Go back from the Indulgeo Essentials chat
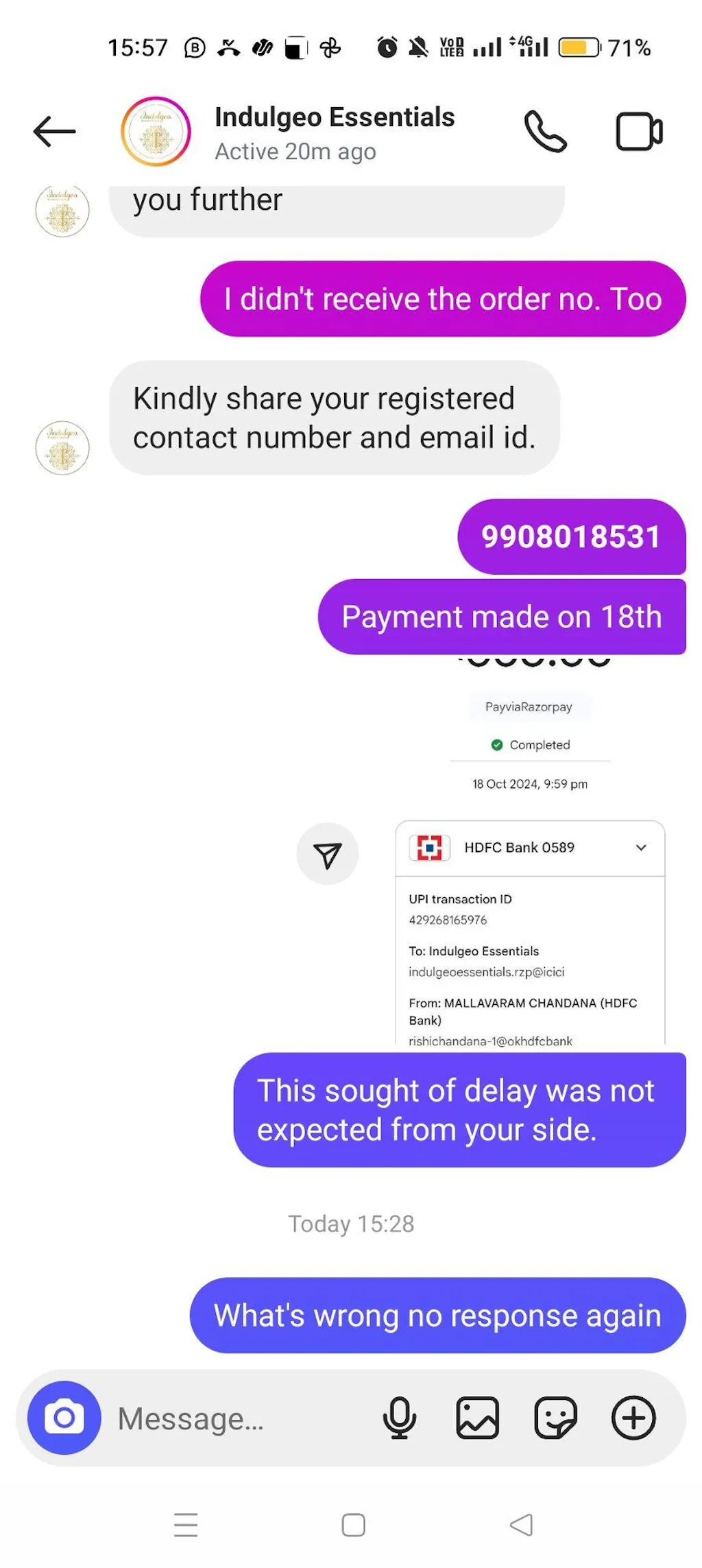 55,131
